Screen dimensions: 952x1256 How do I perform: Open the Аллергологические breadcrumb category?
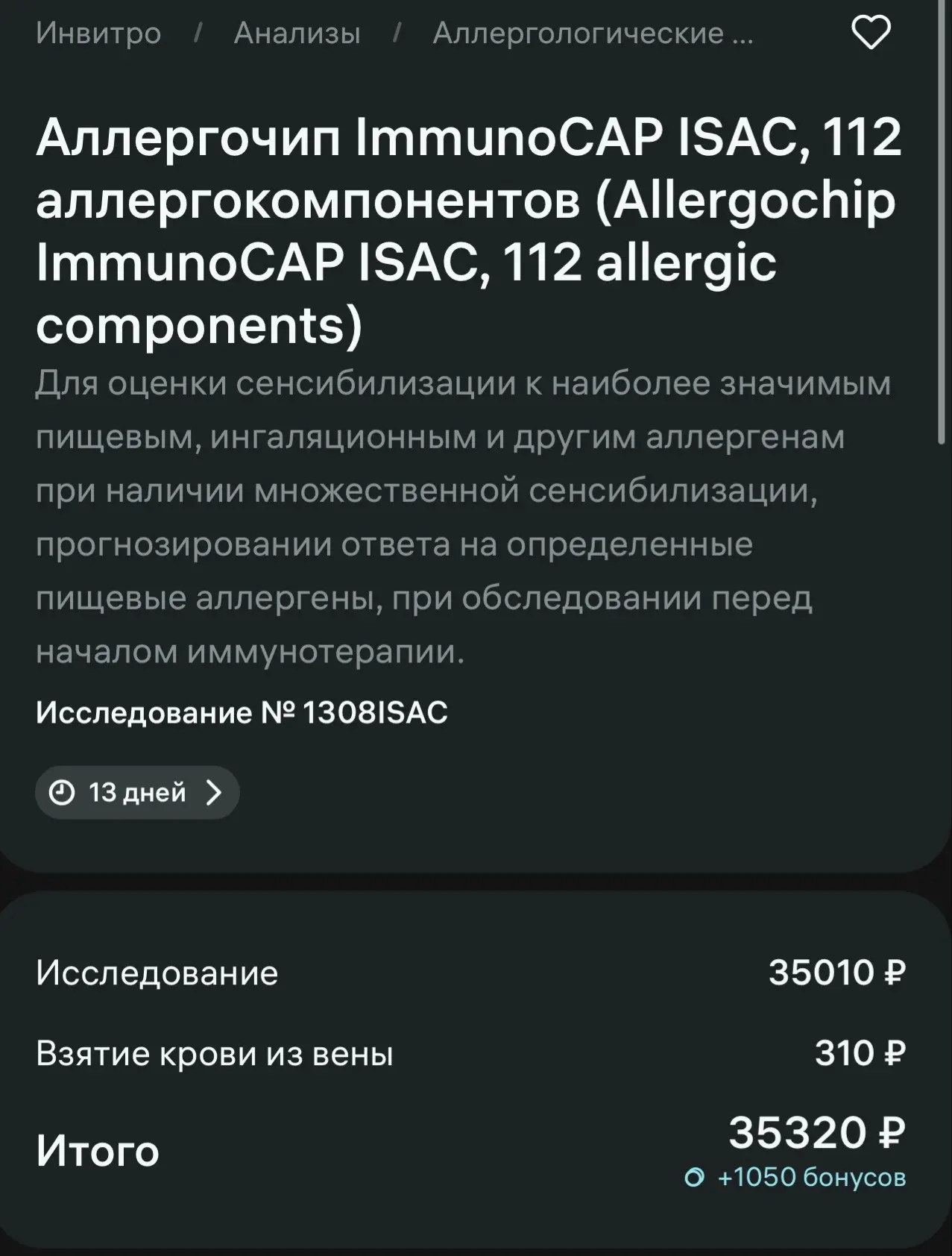[593, 34]
